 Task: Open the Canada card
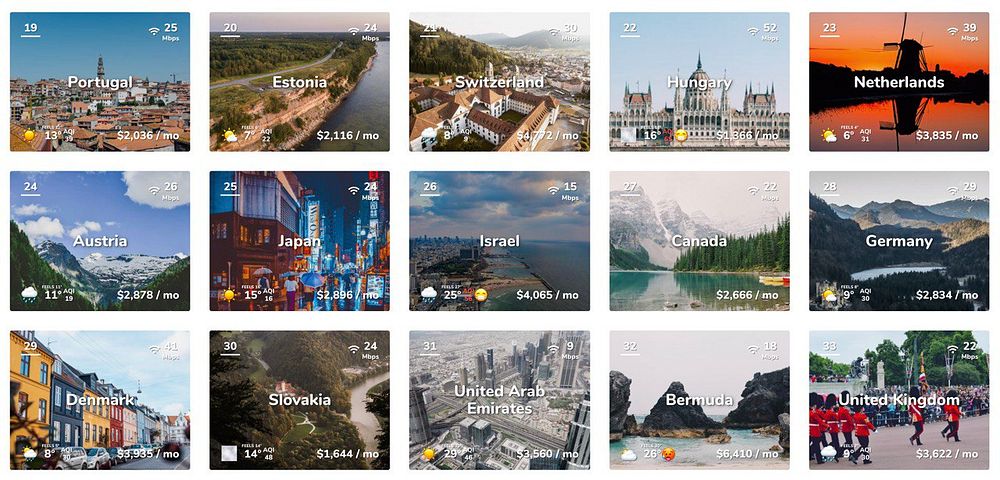[x=699, y=241]
